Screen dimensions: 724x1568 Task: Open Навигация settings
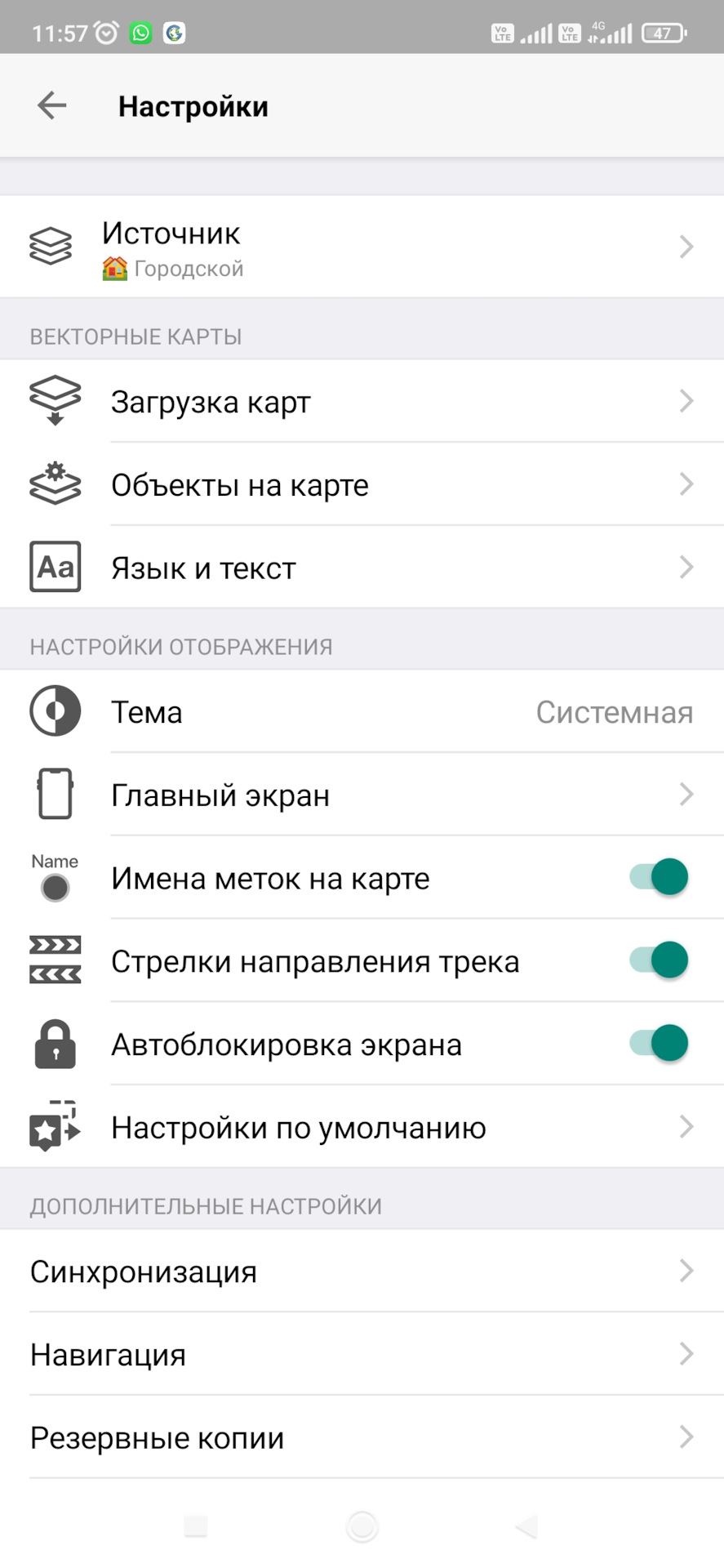click(x=362, y=1355)
